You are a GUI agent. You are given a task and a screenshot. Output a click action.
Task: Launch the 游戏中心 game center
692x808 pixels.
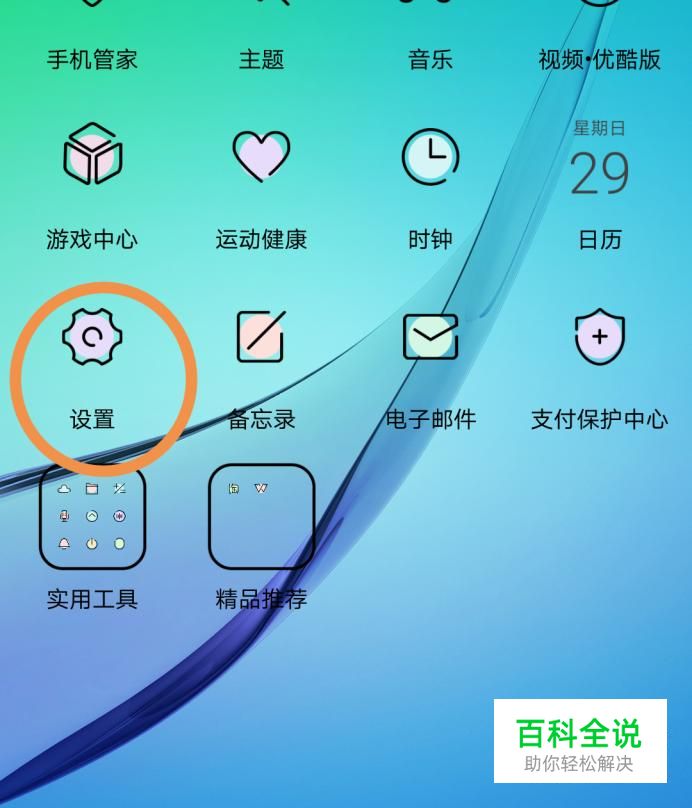coord(92,157)
